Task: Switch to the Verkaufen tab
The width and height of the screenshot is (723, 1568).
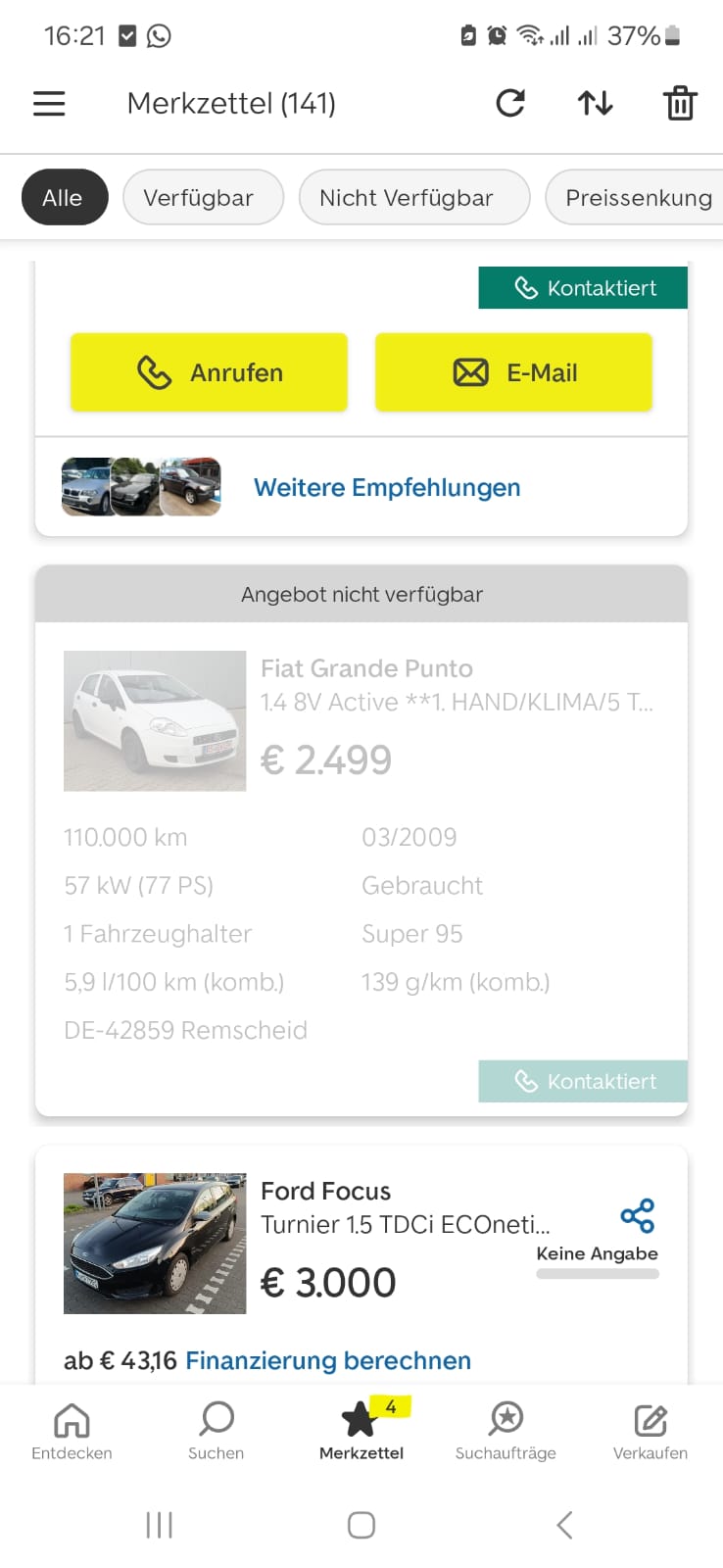Action: click(651, 1431)
